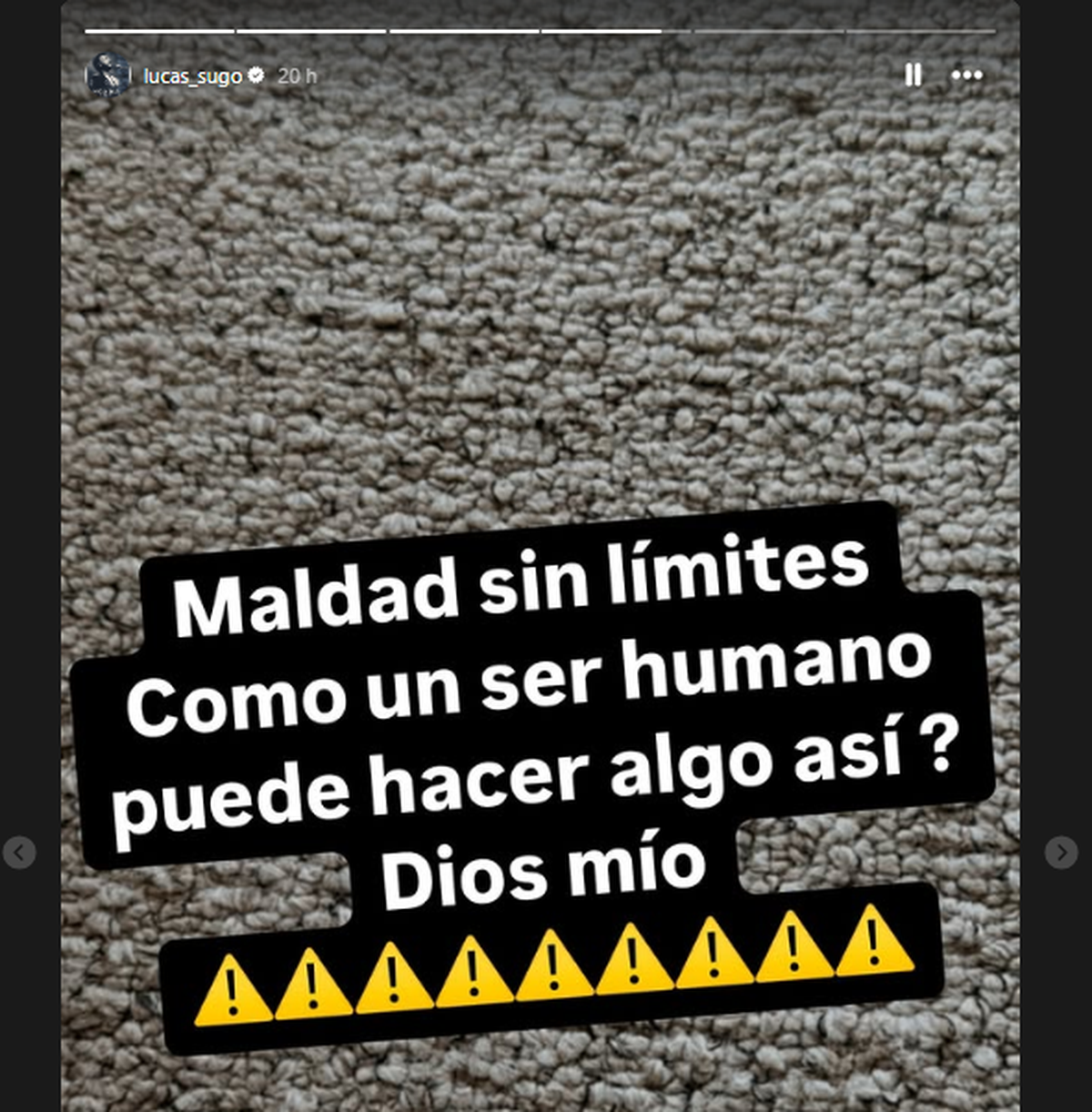The width and height of the screenshot is (1092, 1112).
Task: Skip to the next story
Action: [1061, 853]
